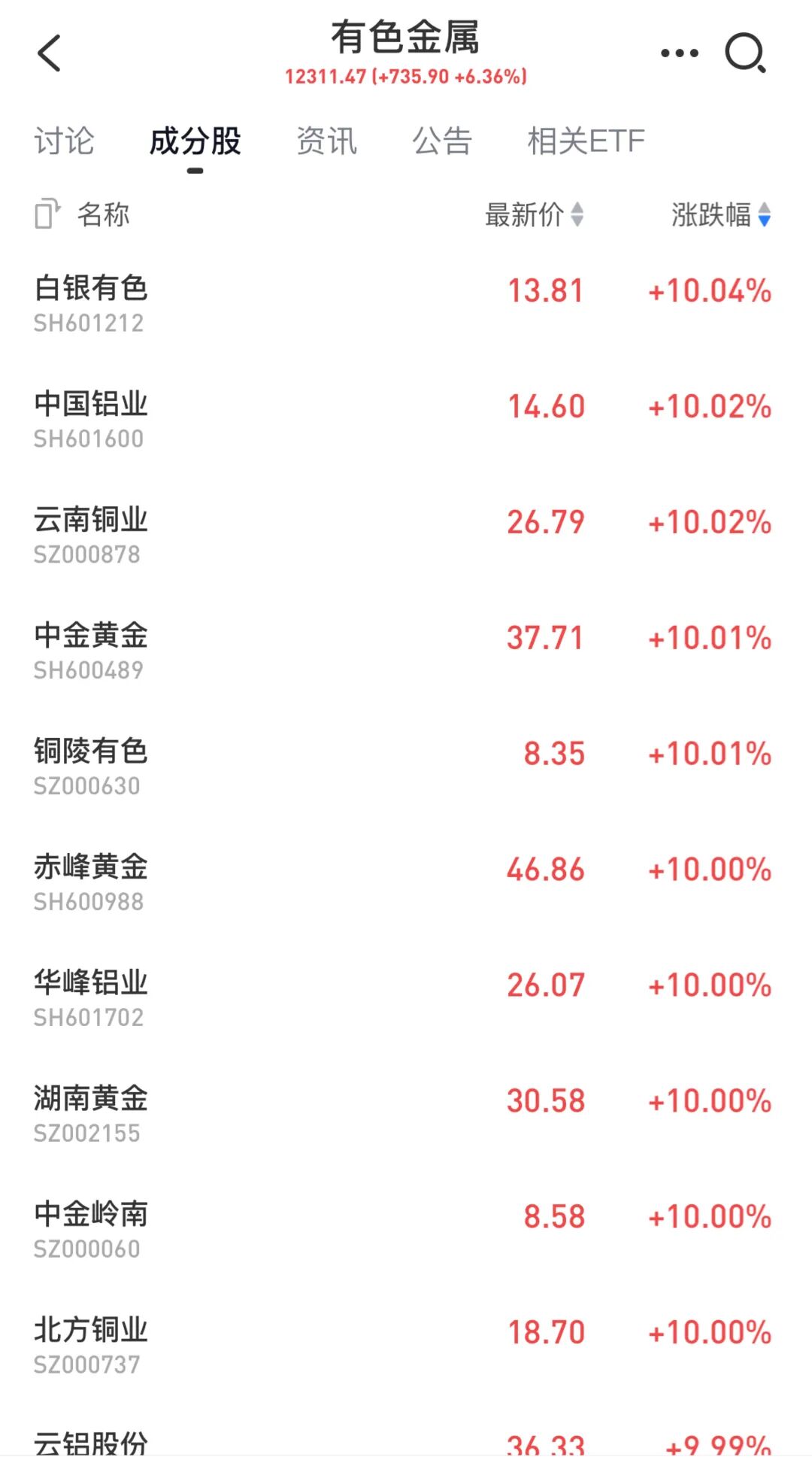Tap the layout icon beside 名称

pyautogui.click(x=47, y=214)
